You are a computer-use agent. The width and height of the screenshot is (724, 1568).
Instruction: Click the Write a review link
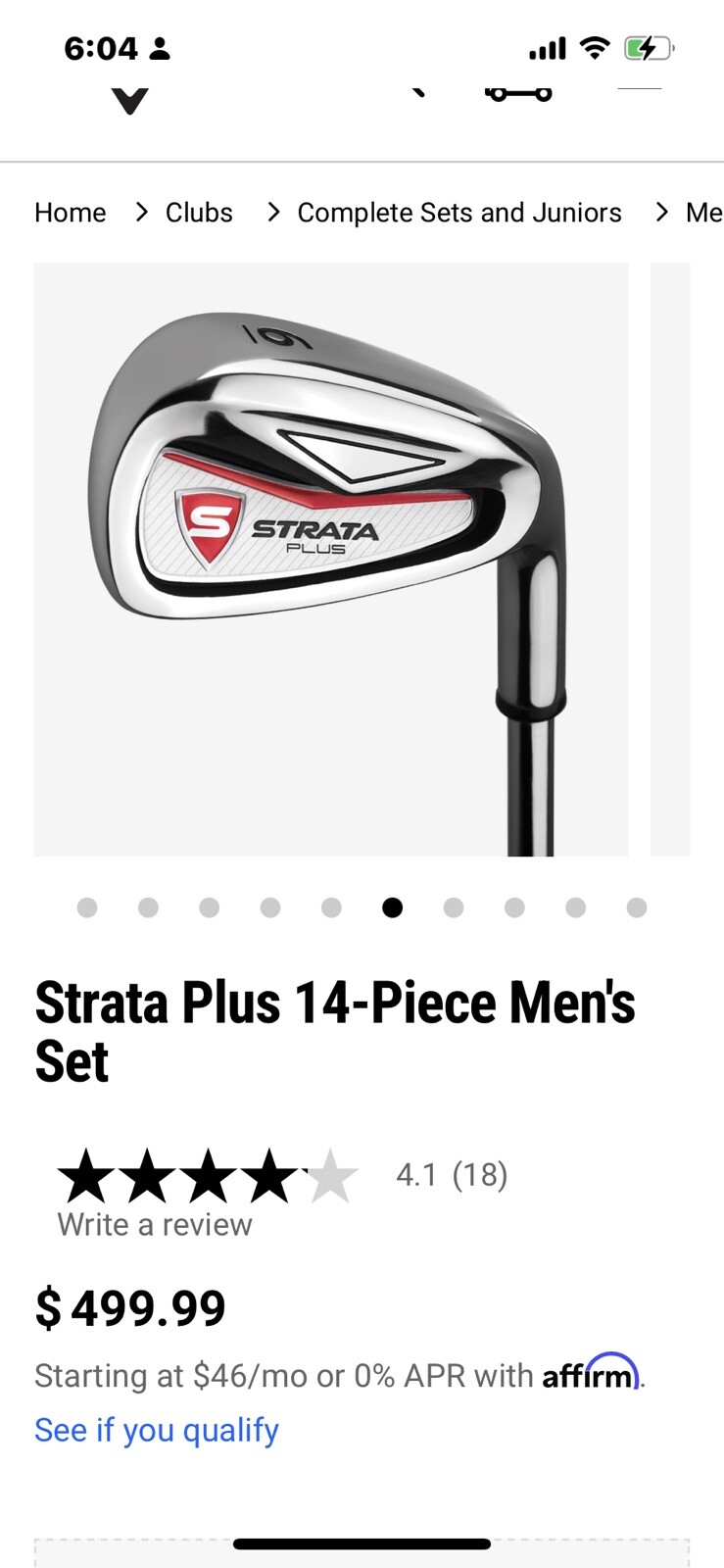pyautogui.click(x=154, y=1224)
